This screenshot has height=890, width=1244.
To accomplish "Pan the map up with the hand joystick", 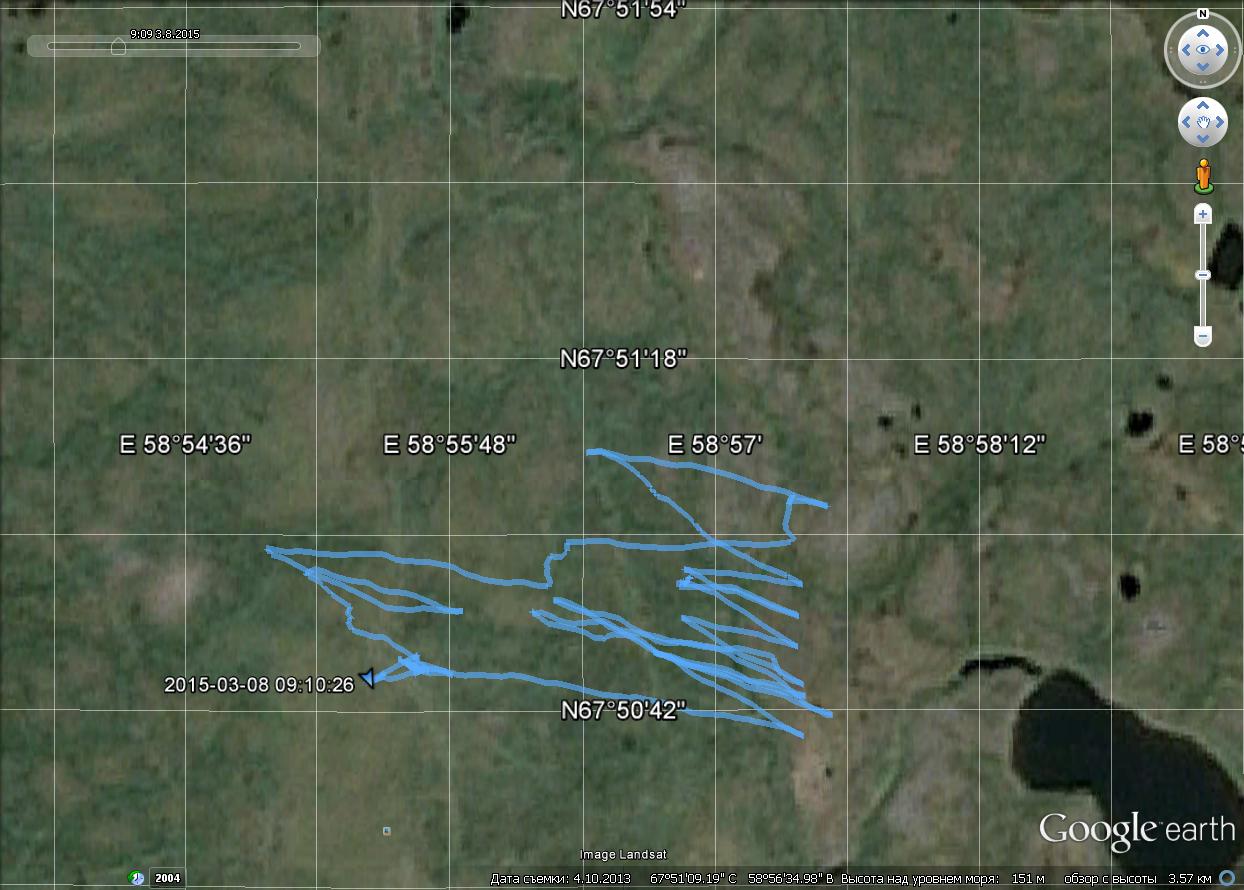I will tap(1203, 106).
